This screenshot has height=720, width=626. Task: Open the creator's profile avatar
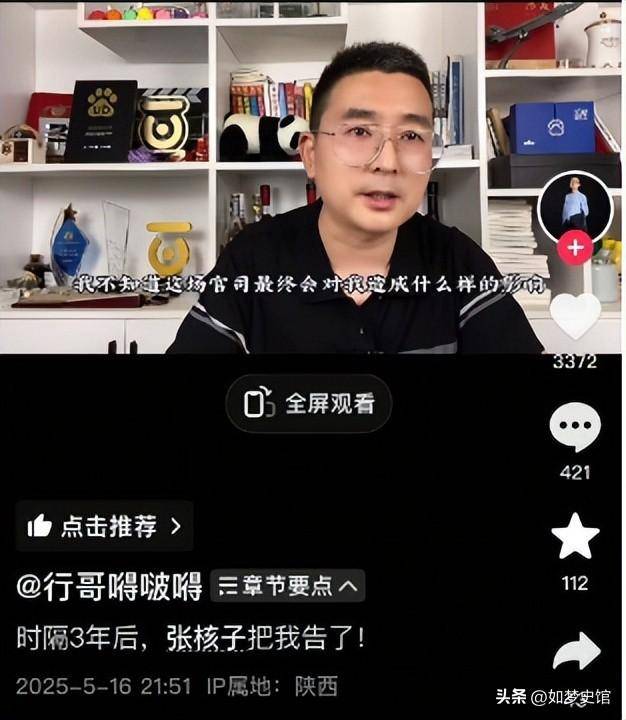[574, 208]
